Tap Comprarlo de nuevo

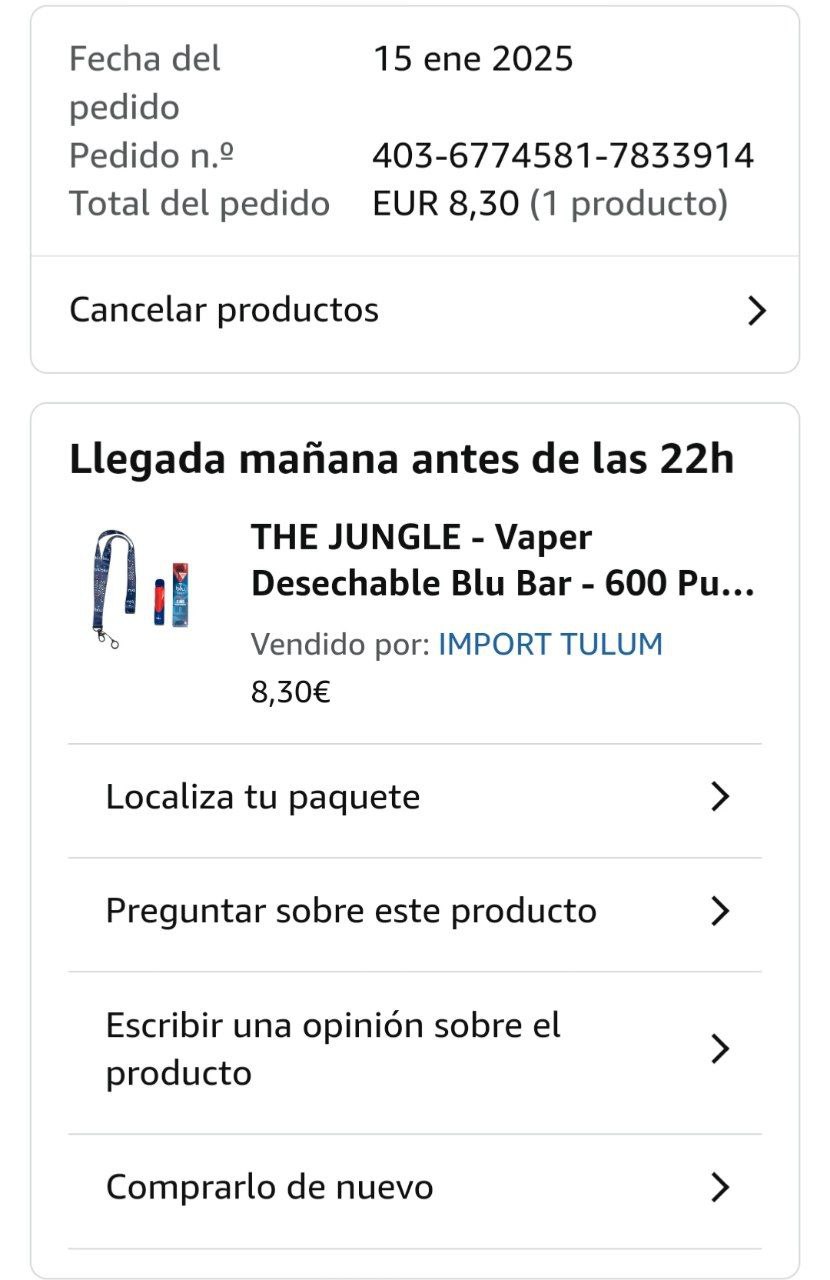tap(414, 1188)
